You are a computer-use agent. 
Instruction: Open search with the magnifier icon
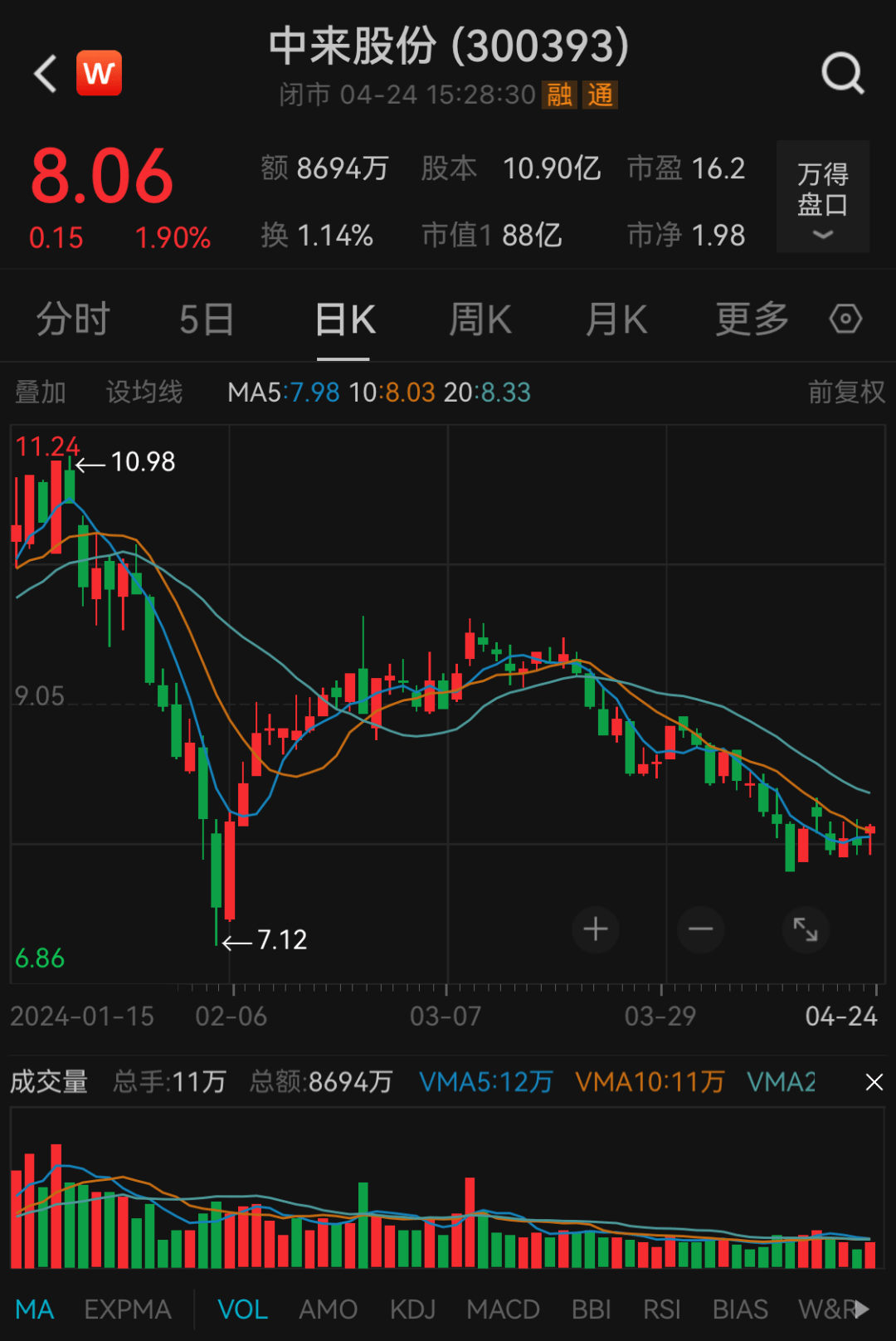point(843,73)
